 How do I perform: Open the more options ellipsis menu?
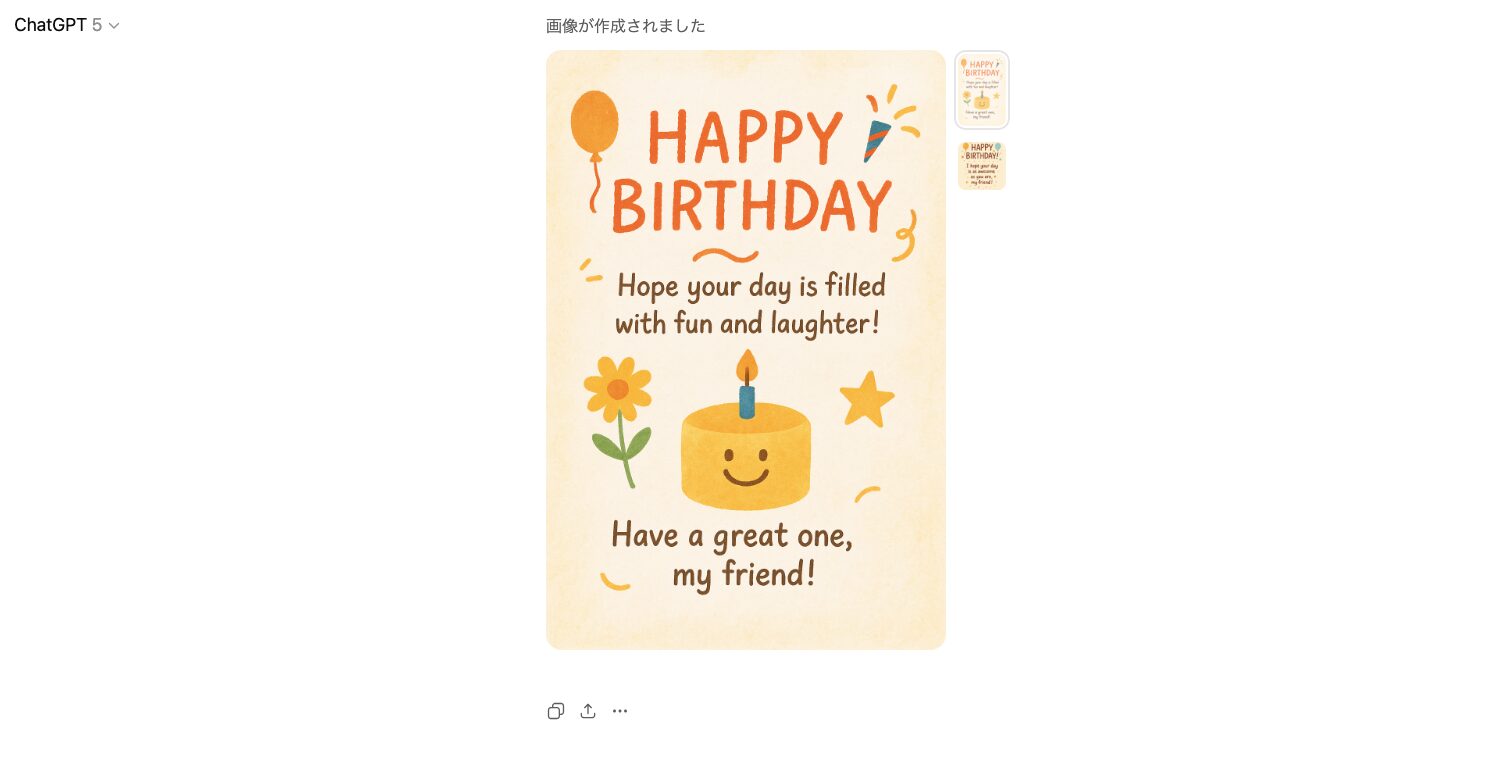click(x=620, y=711)
